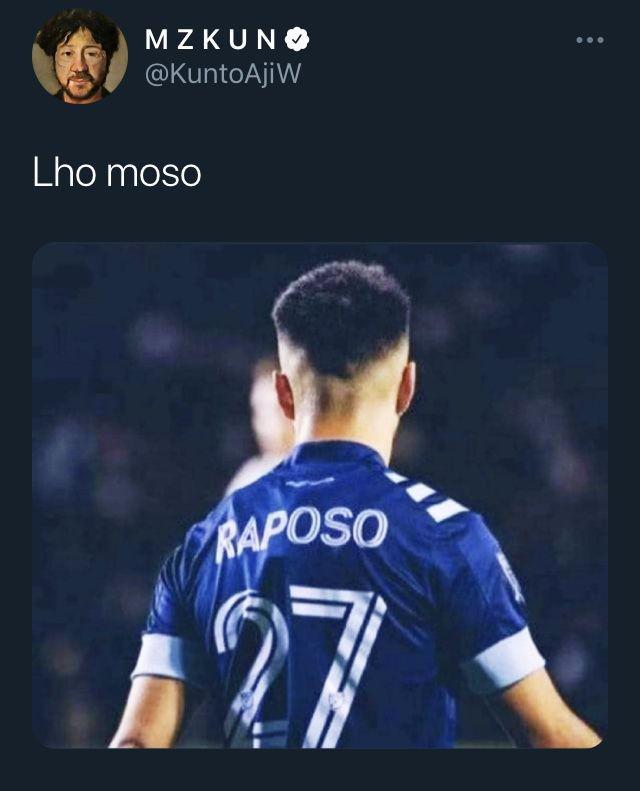Open MZKUN's profile picture
This screenshot has width=640, height=791.
[x=79, y=57]
